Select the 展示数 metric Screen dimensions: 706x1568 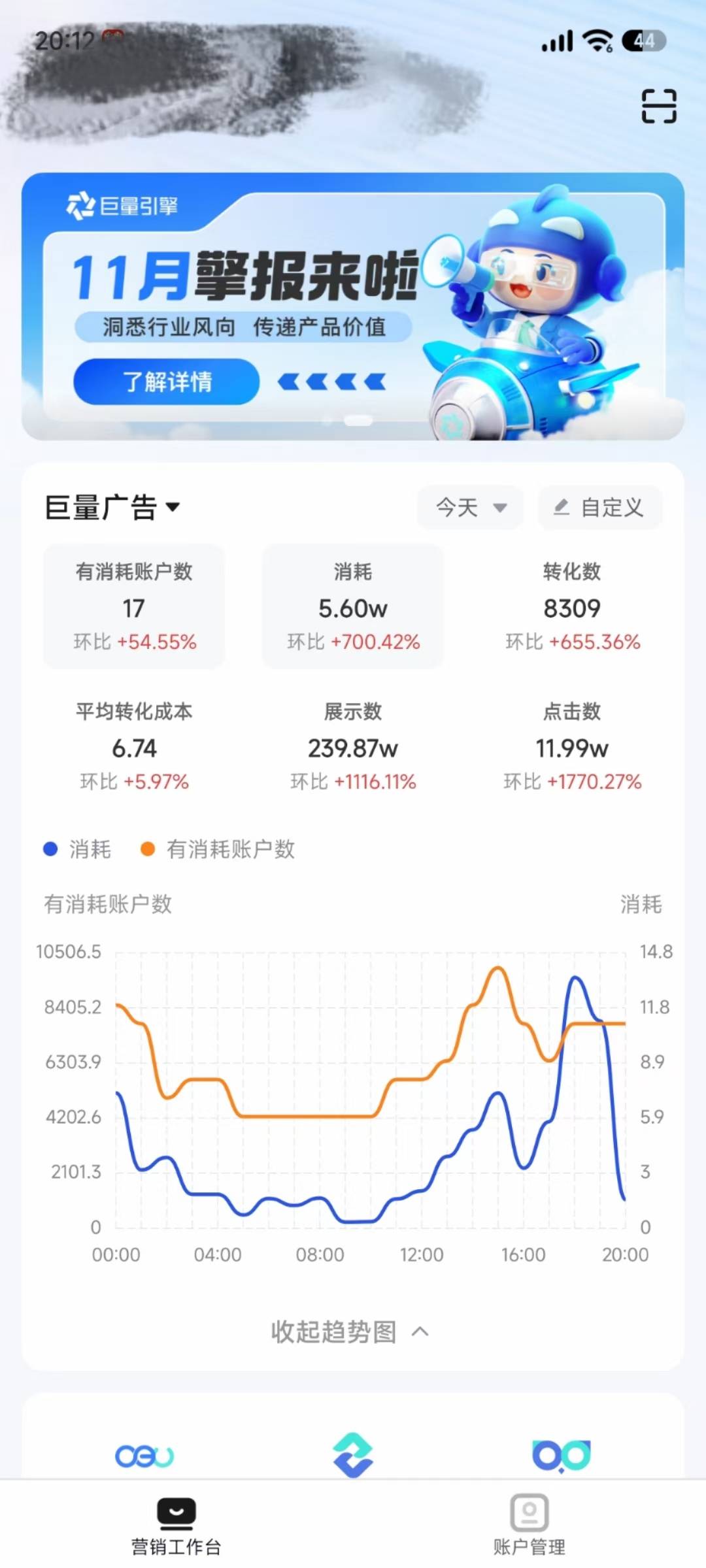click(x=353, y=746)
